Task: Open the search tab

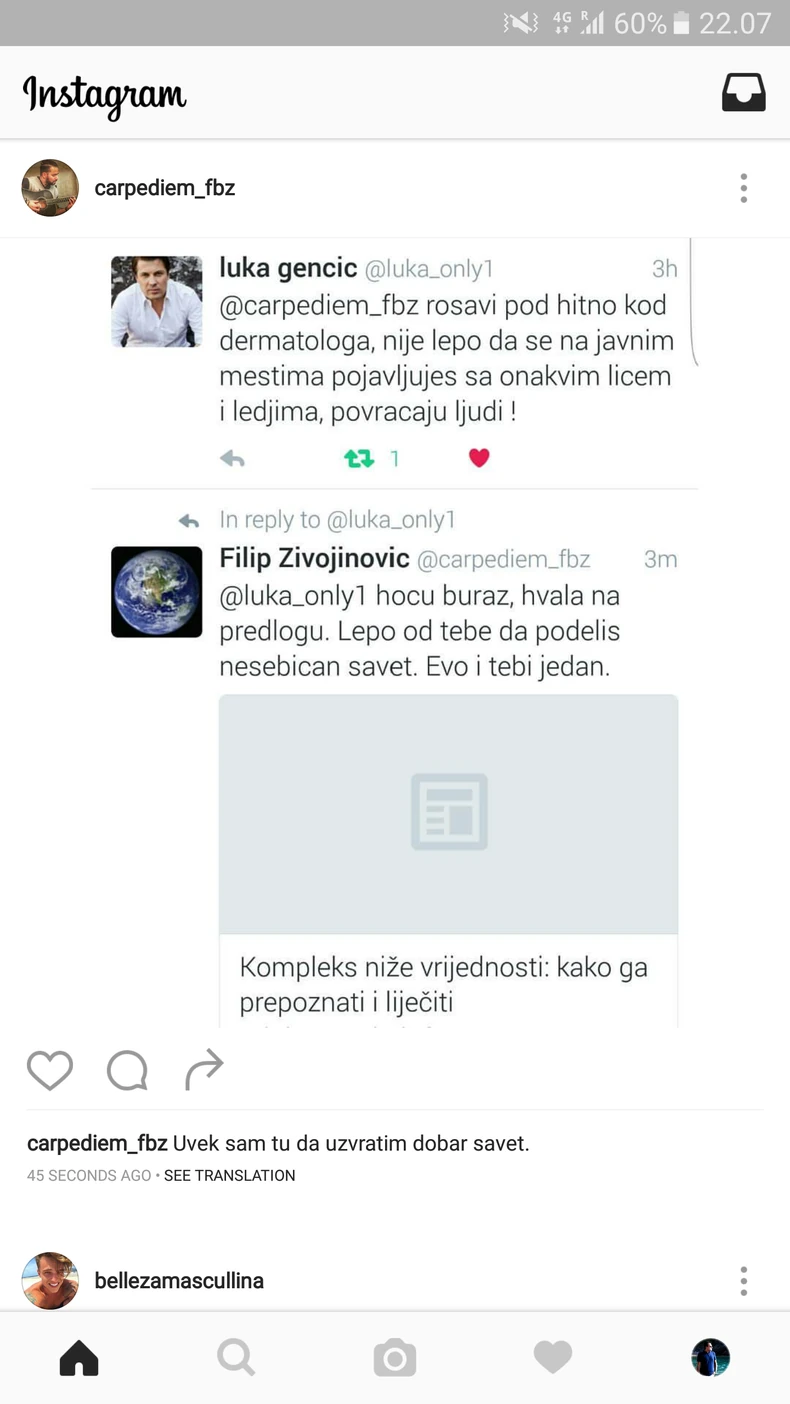Action: pyautogui.click(x=237, y=1357)
